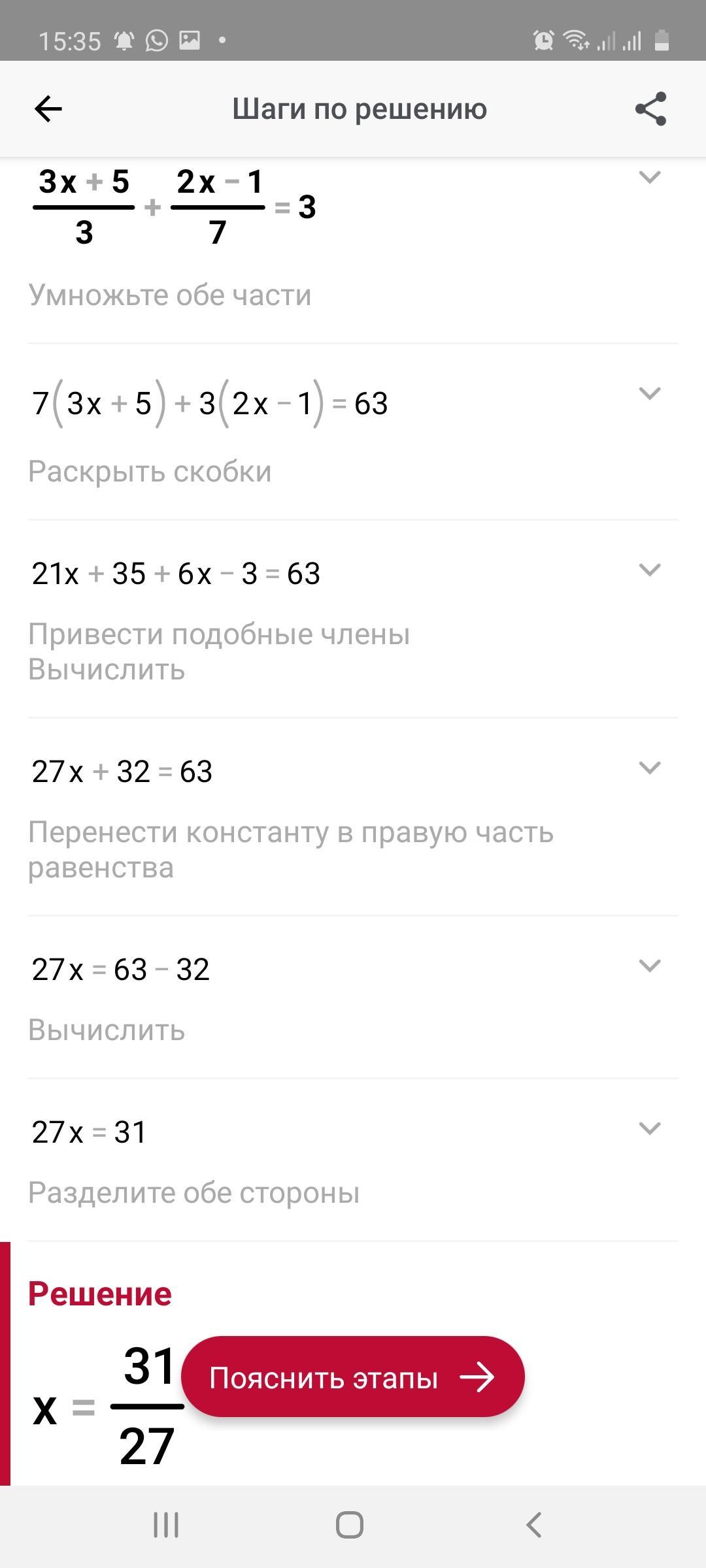This screenshot has width=706, height=1568.
Task: Expand the 'Раскрыть скобки' step
Action: 649,393
